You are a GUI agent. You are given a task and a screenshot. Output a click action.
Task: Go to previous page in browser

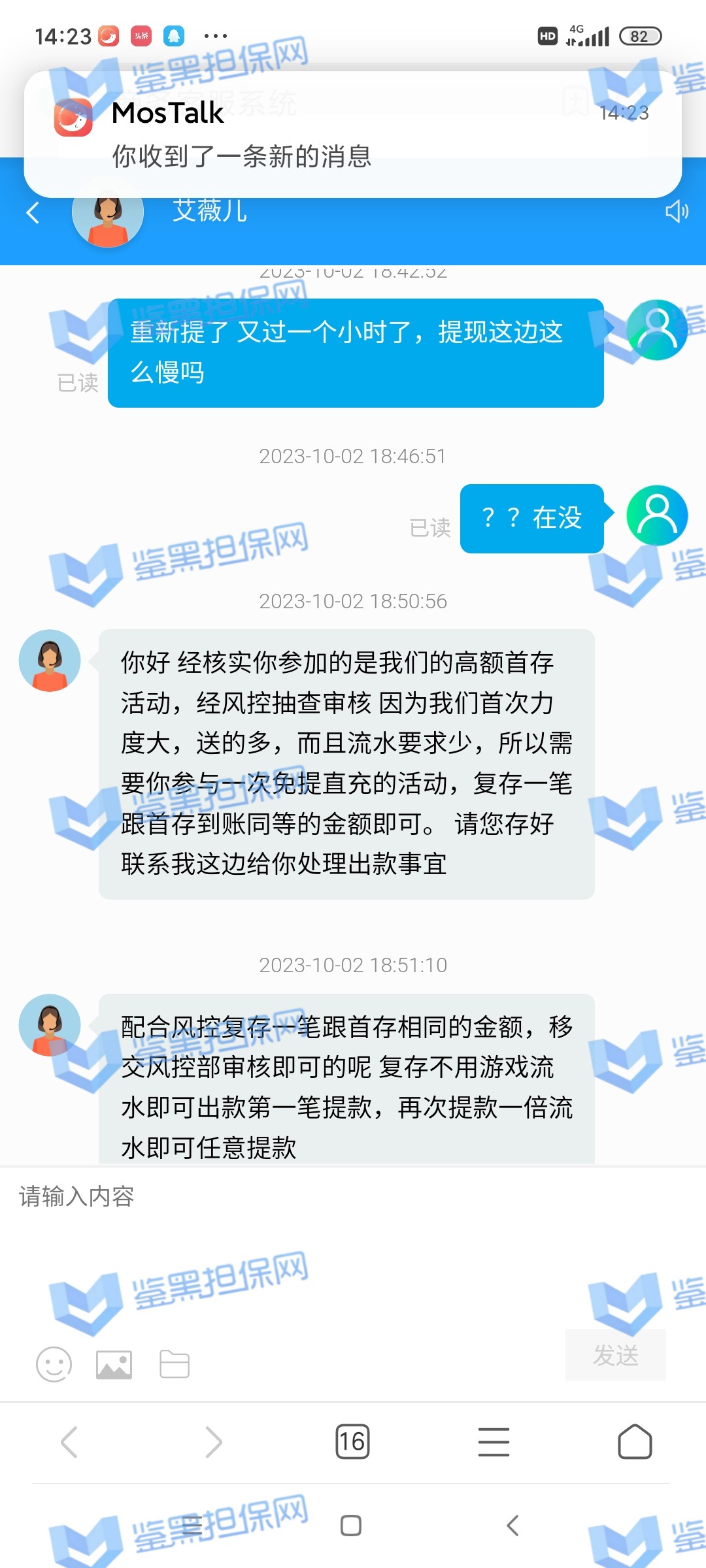(x=69, y=1442)
